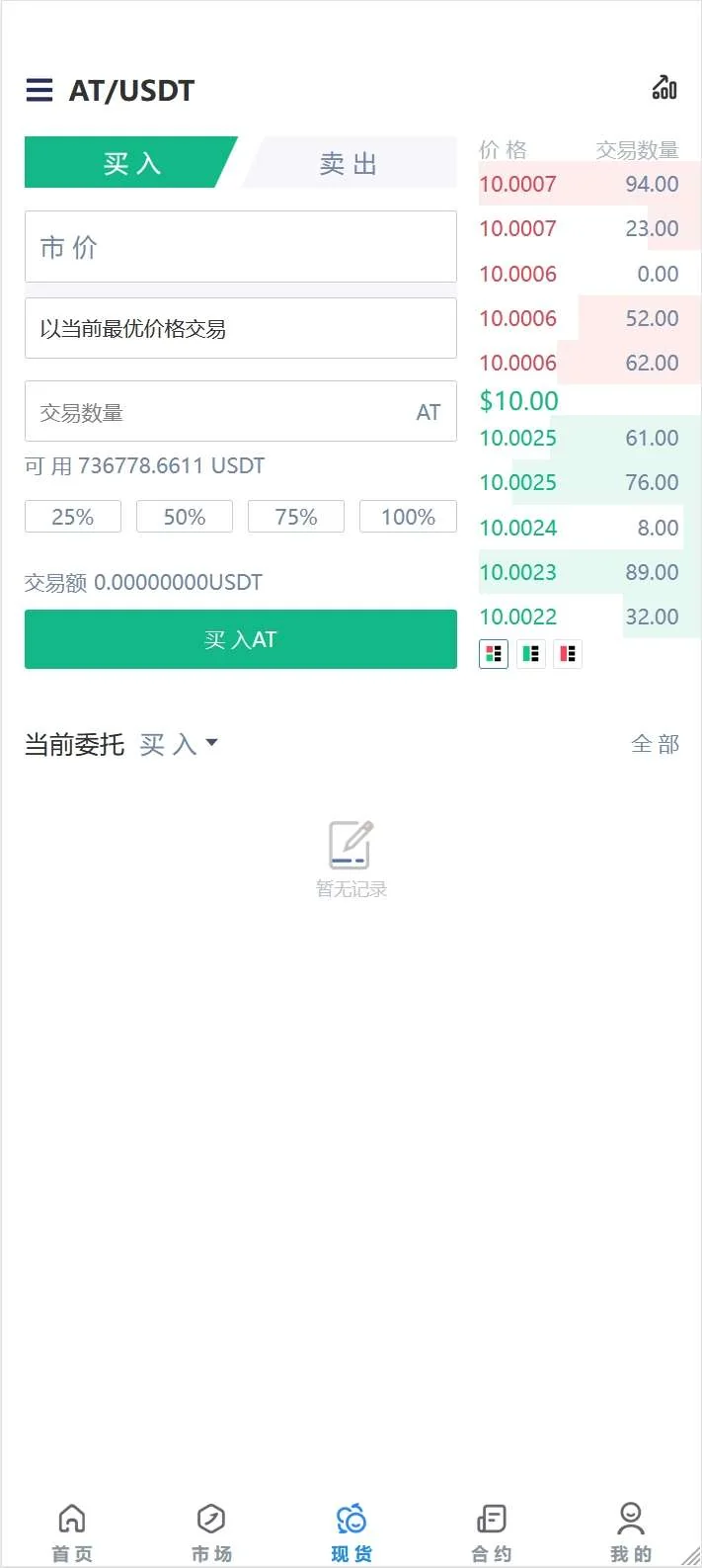Go to the 首页 home tab

click(72, 1531)
